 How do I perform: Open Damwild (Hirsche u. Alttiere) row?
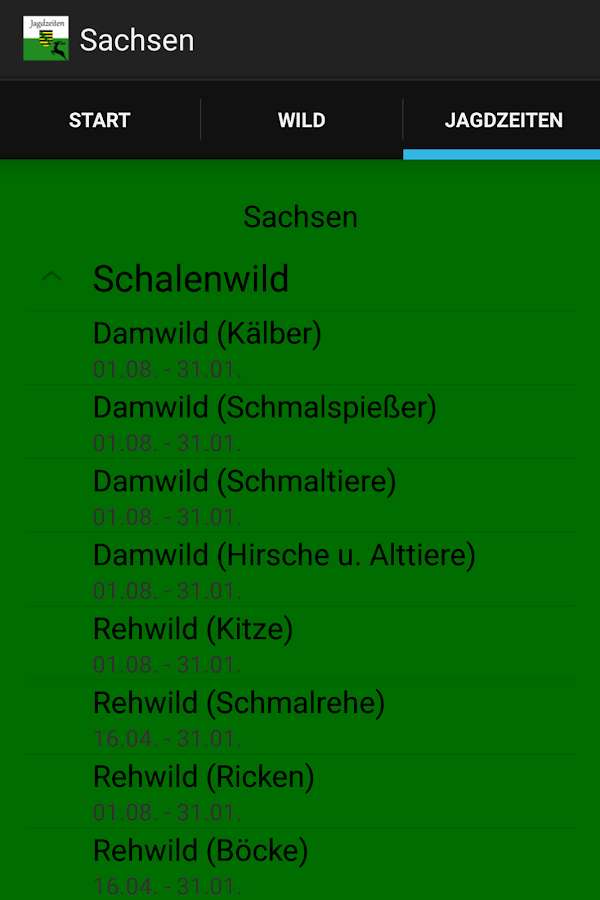pos(300,570)
